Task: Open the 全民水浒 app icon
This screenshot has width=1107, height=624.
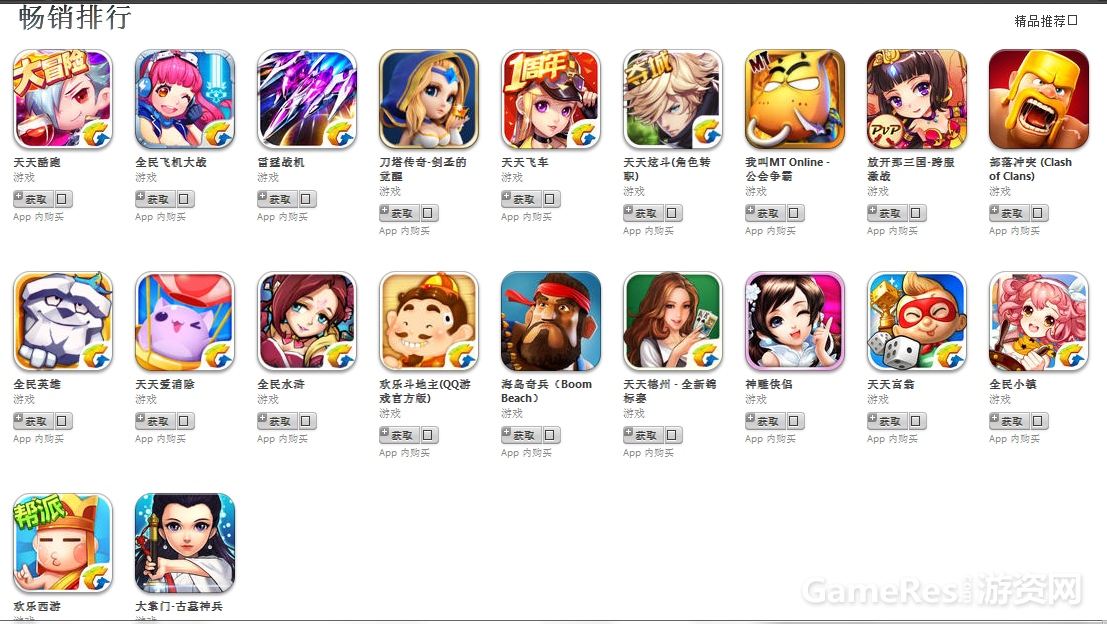Action: tap(306, 321)
